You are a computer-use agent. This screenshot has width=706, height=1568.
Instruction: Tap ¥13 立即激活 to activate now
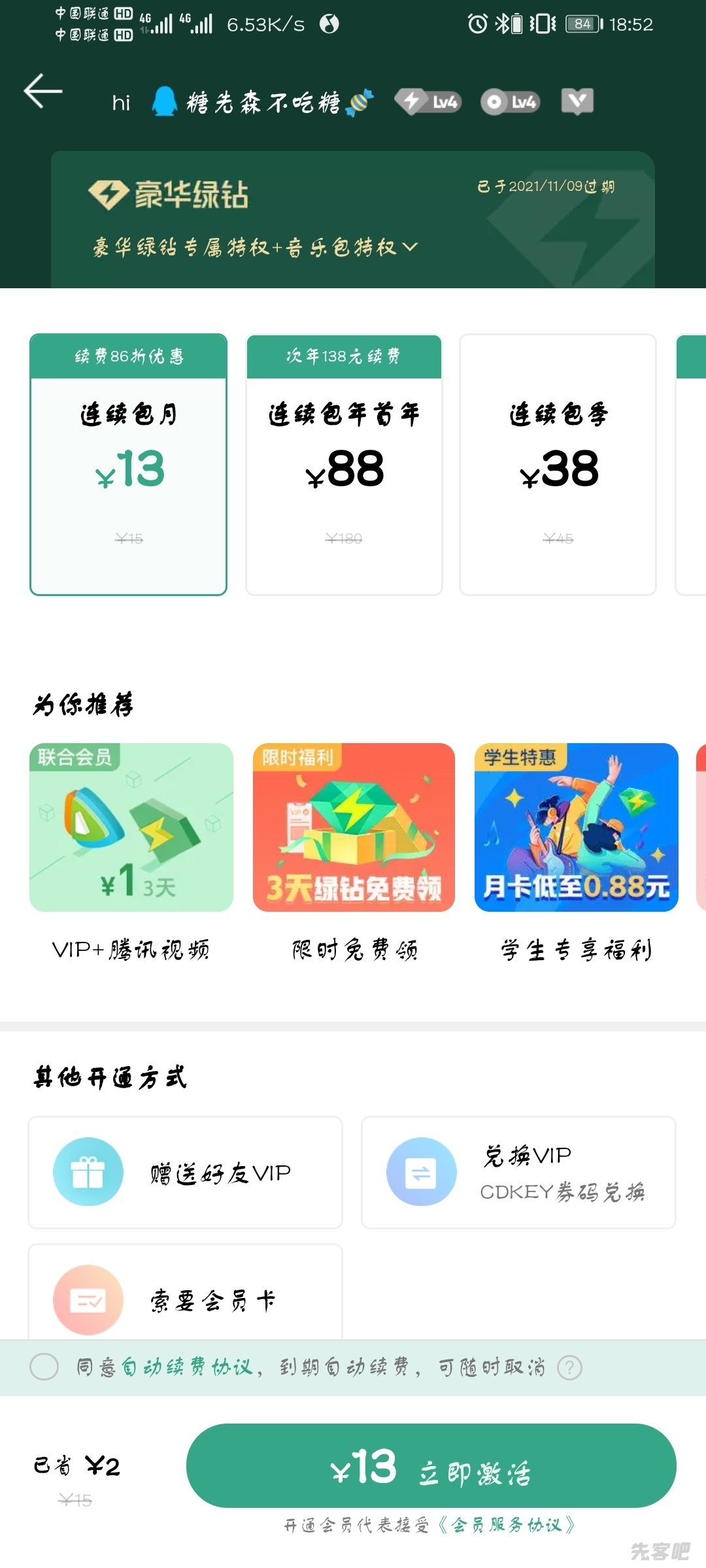click(431, 1465)
